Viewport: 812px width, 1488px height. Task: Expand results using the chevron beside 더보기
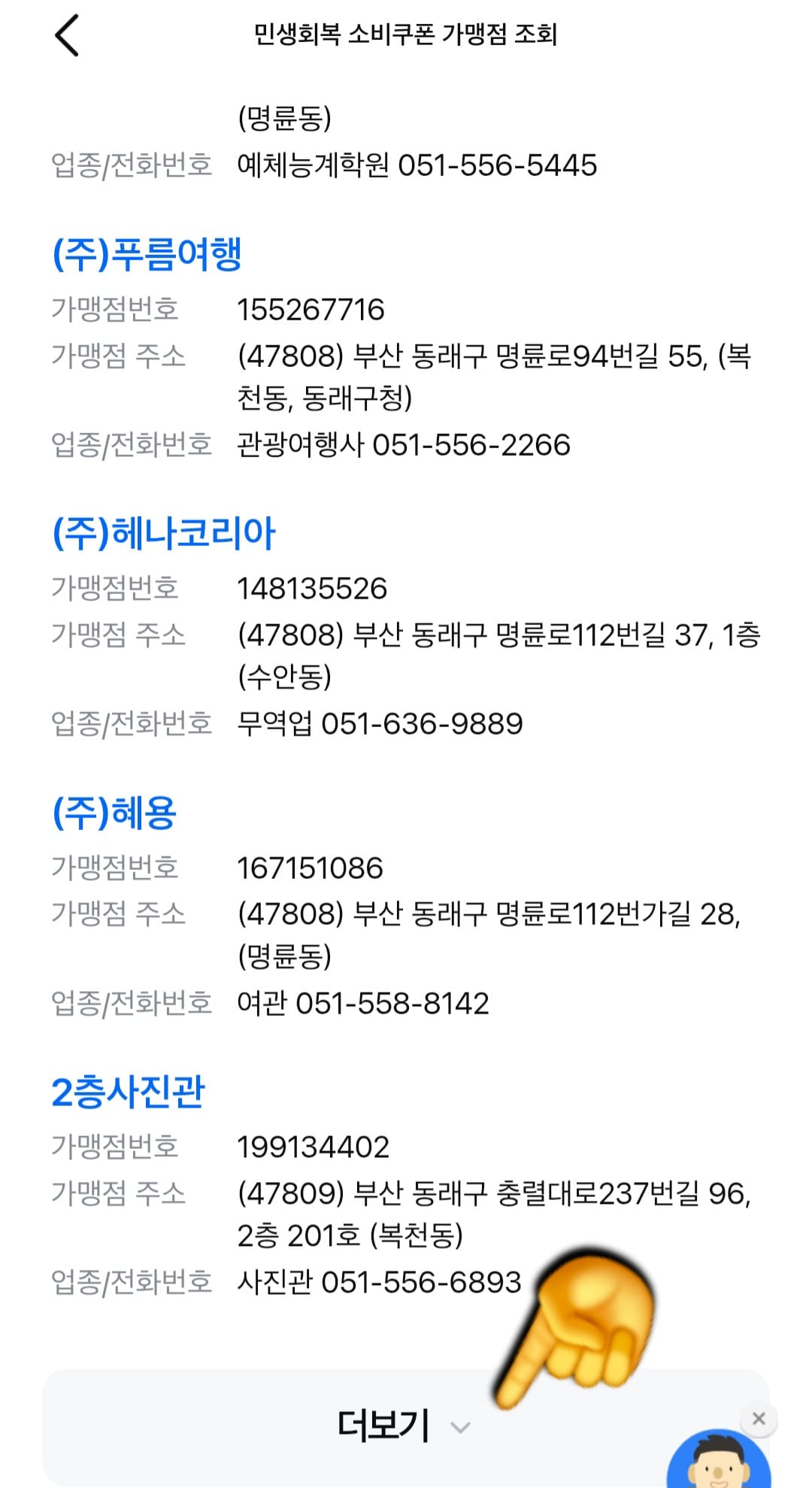click(x=459, y=1427)
